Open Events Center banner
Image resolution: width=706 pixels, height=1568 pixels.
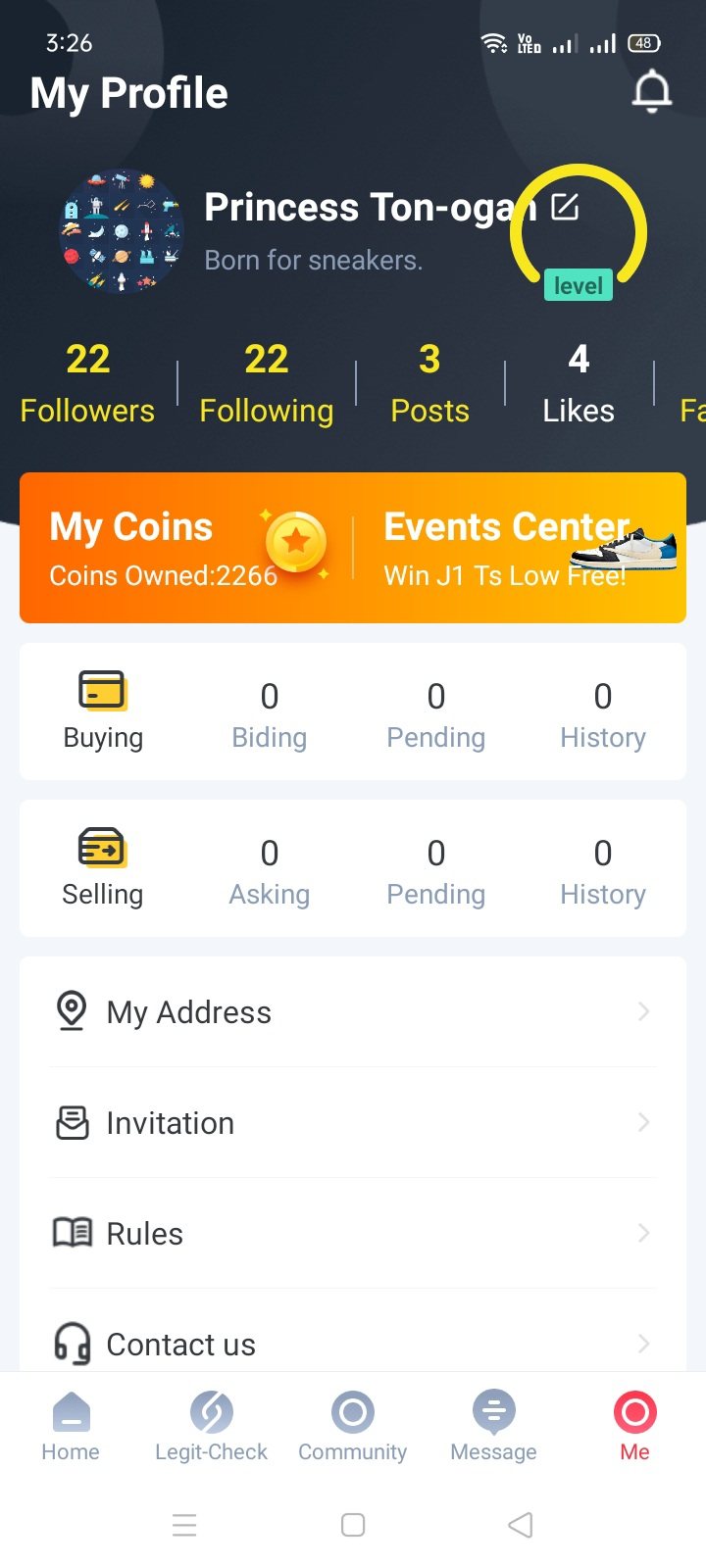point(520,549)
